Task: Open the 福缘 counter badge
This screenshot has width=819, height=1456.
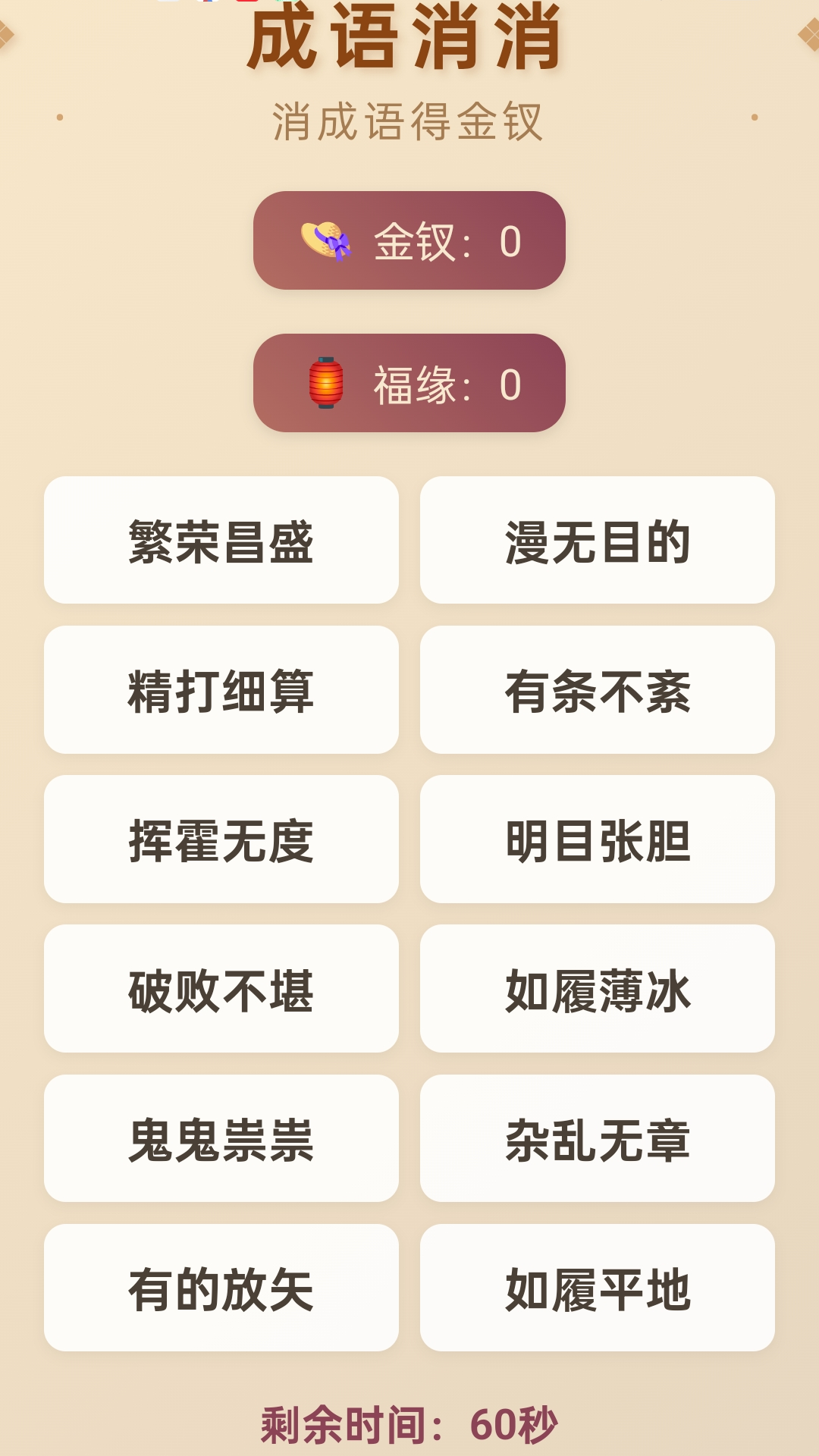Action: 409,384
